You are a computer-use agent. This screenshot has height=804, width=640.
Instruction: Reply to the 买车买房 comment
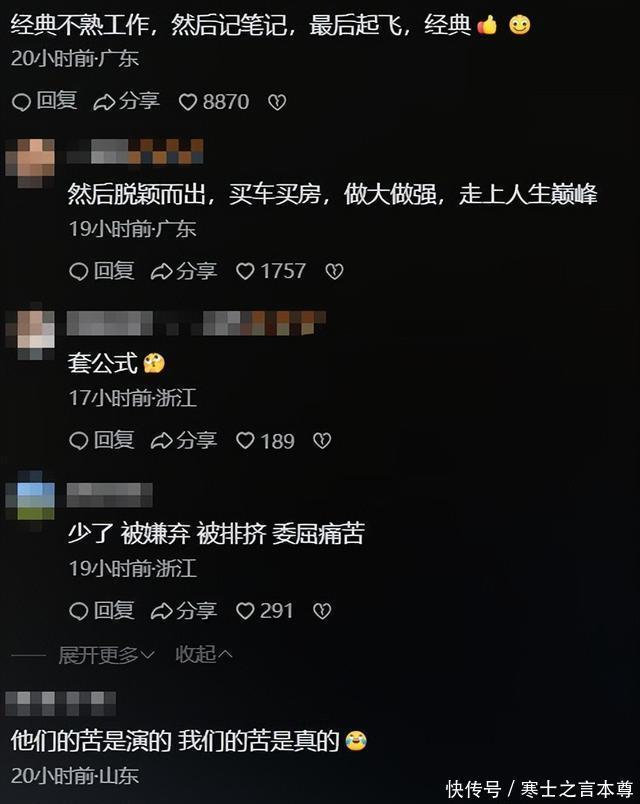click(102, 271)
